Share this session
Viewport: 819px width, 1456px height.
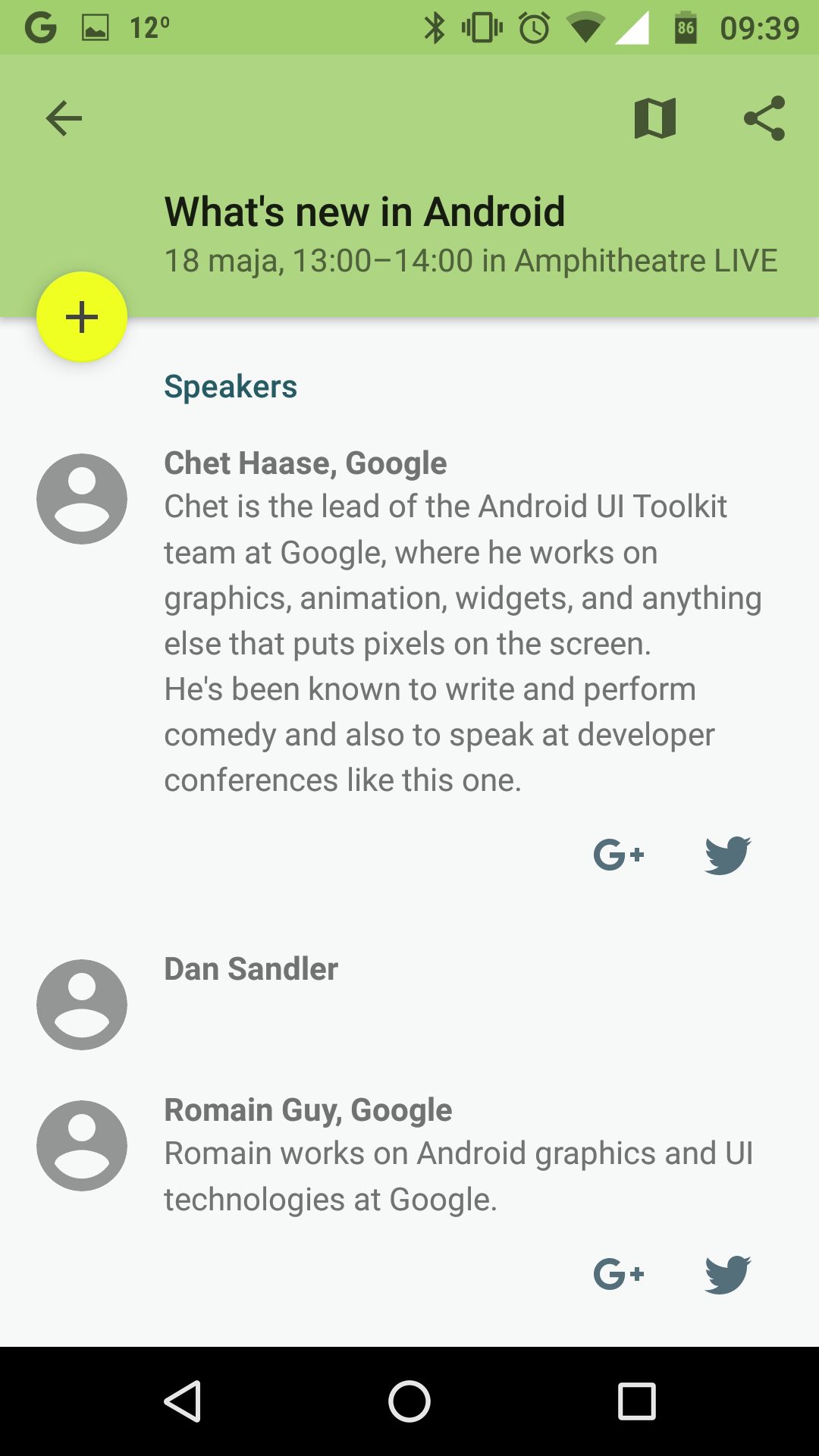click(764, 118)
